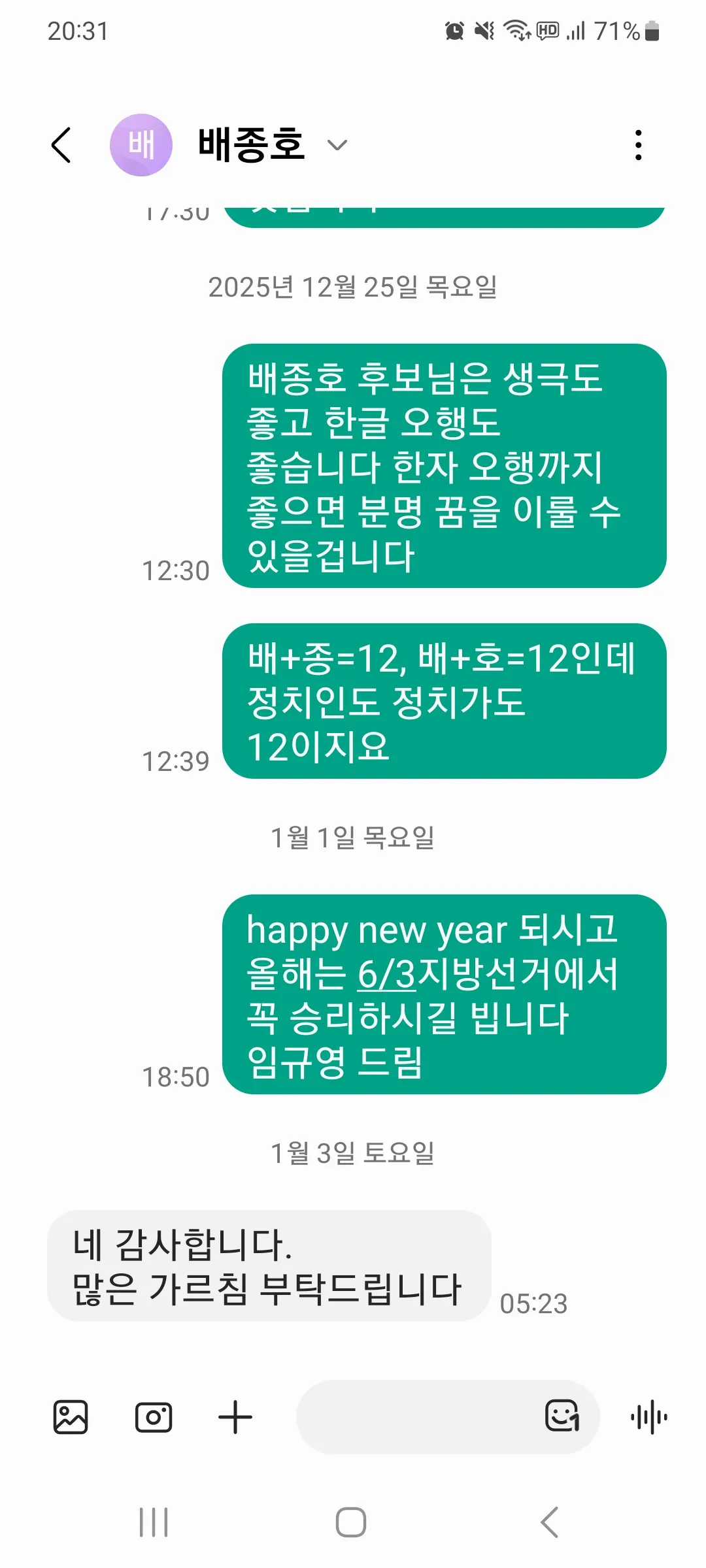Open the camera to take a photo
706x1568 pixels.
click(154, 1418)
